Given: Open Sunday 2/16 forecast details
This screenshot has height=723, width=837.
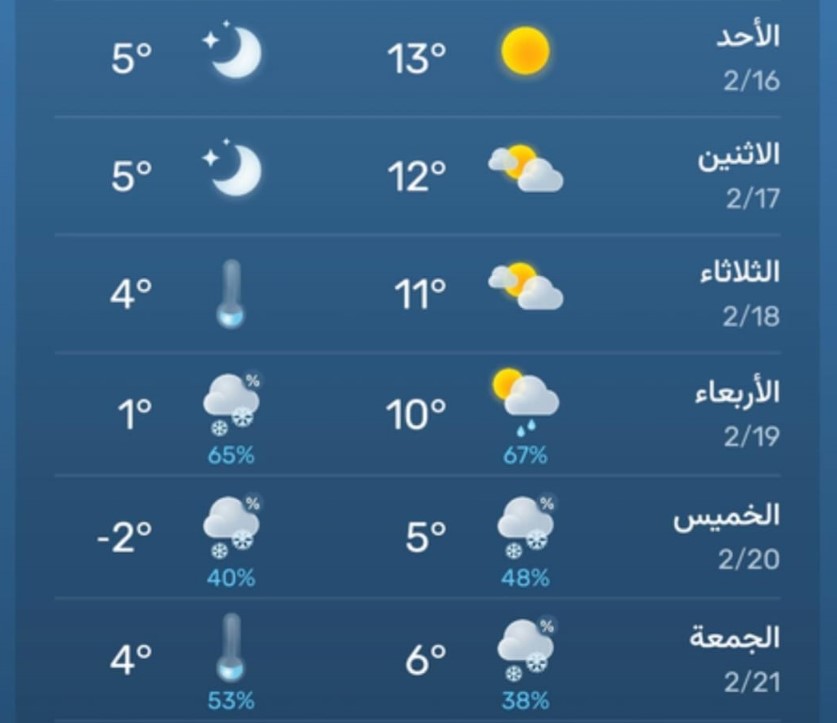Looking at the screenshot, I should point(418,58).
